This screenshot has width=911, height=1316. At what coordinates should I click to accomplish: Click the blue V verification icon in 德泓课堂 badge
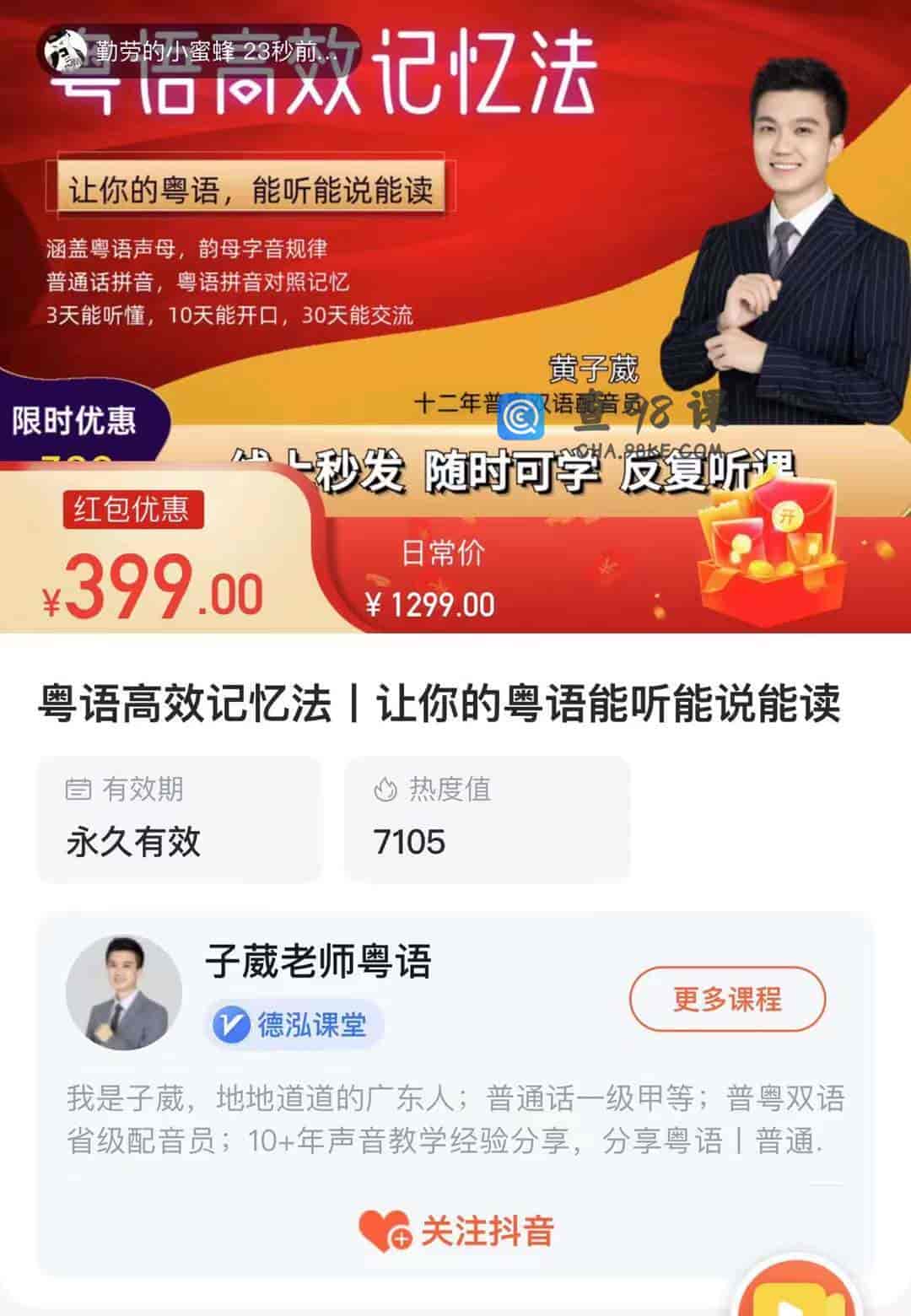(229, 1024)
